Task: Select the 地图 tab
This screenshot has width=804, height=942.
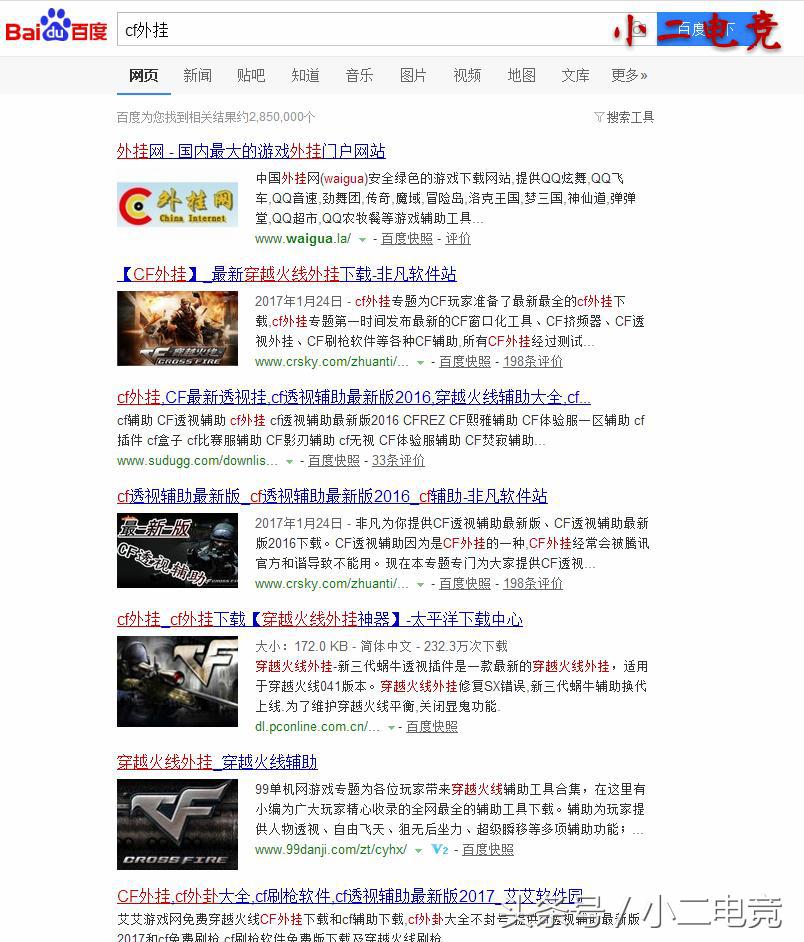Action: (x=521, y=75)
